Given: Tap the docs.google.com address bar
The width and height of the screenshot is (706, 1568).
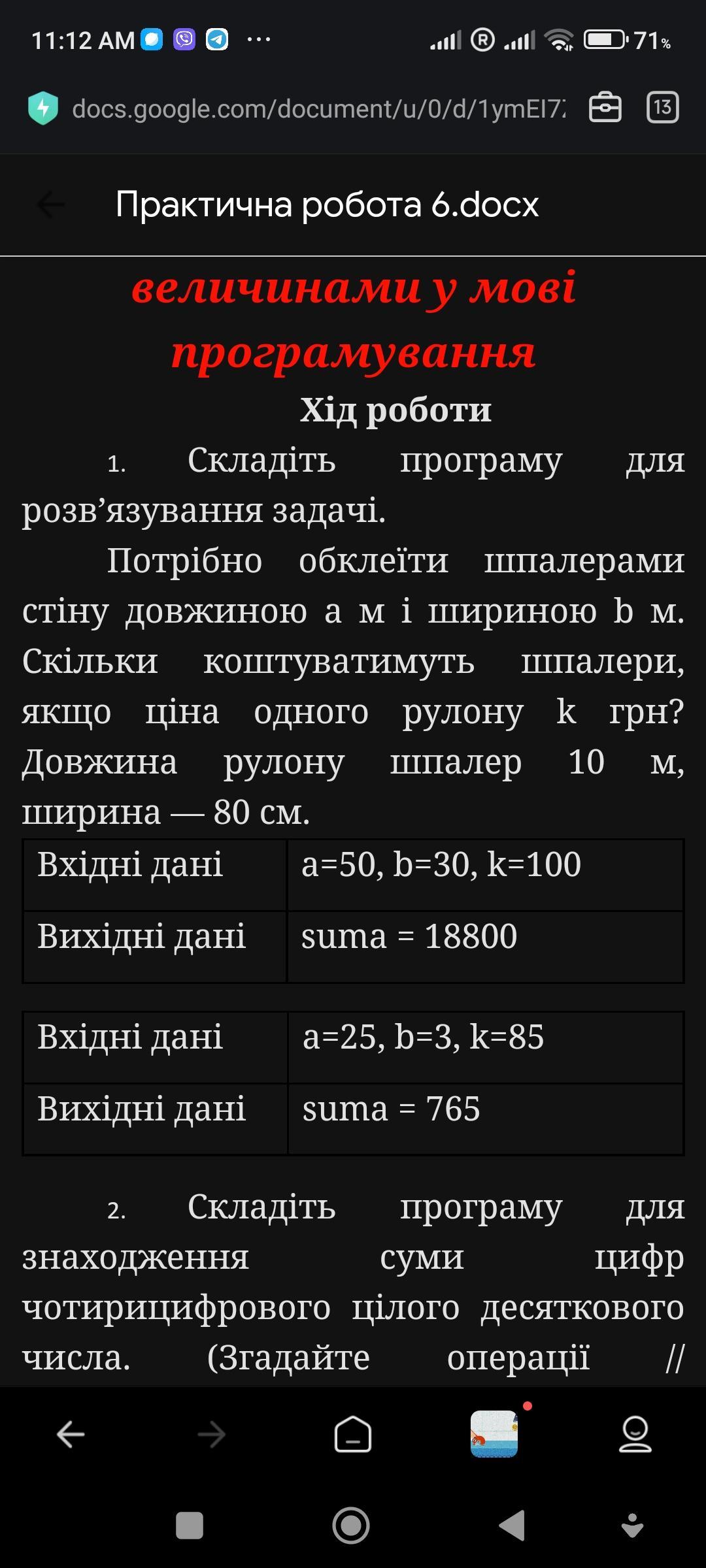Looking at the screenshot, I should [318, 108].
